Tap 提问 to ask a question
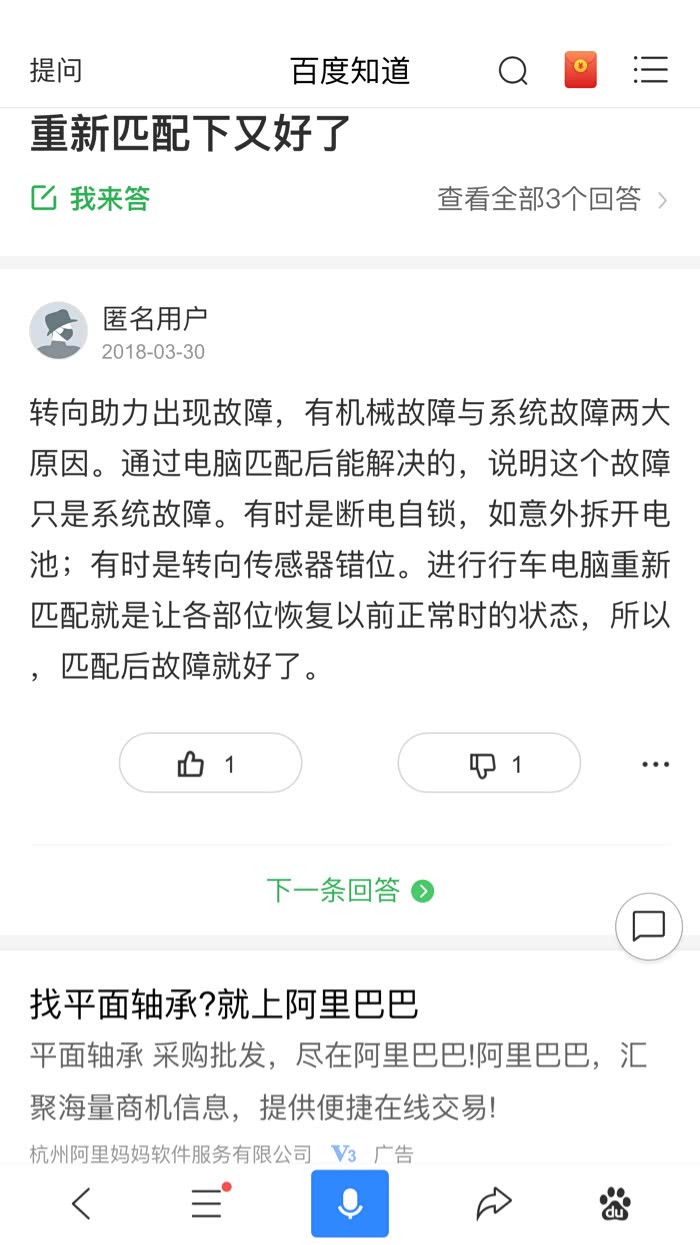This screenshot has height=1245, width=700. pyautogui.click(x=56, y=71)
